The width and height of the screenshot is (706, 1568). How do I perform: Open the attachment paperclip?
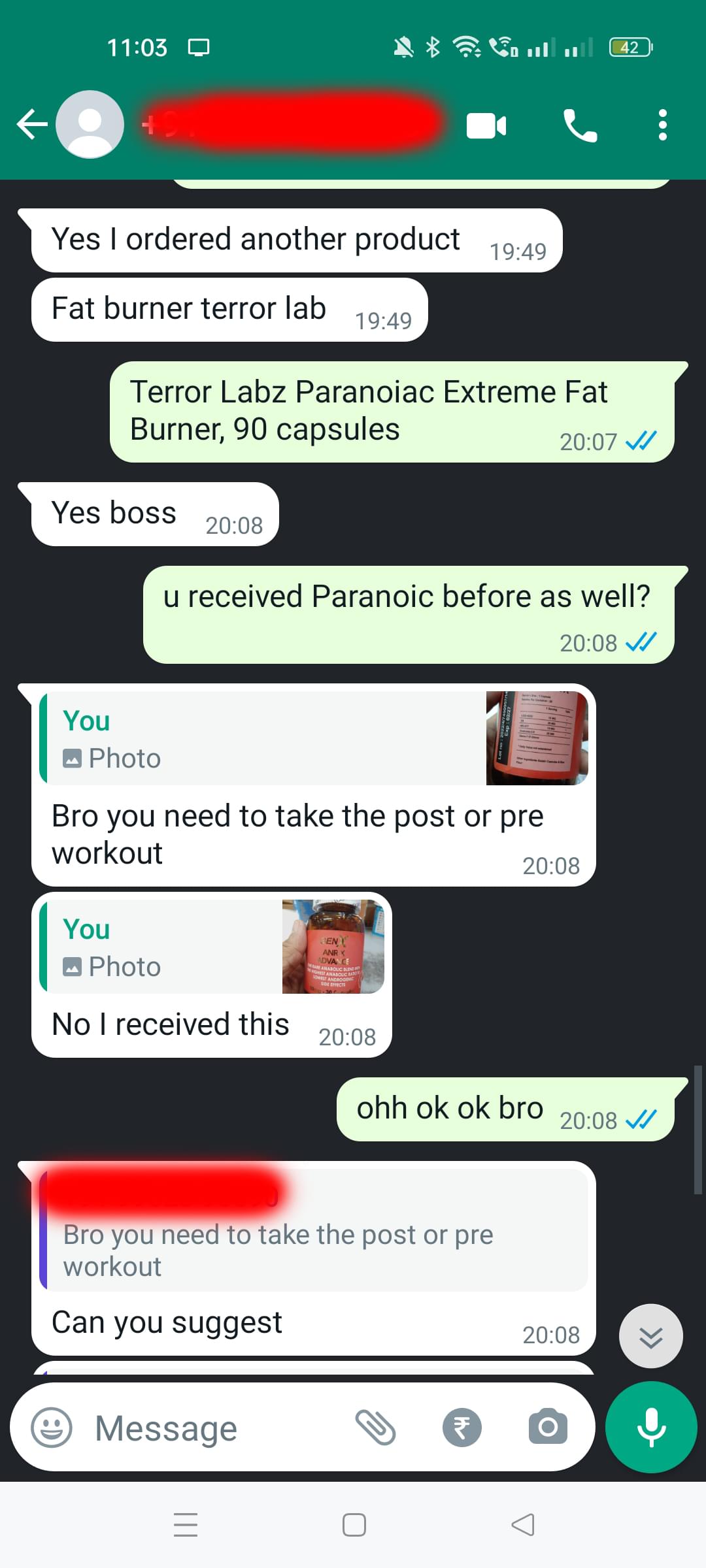tap(376, 1428)
